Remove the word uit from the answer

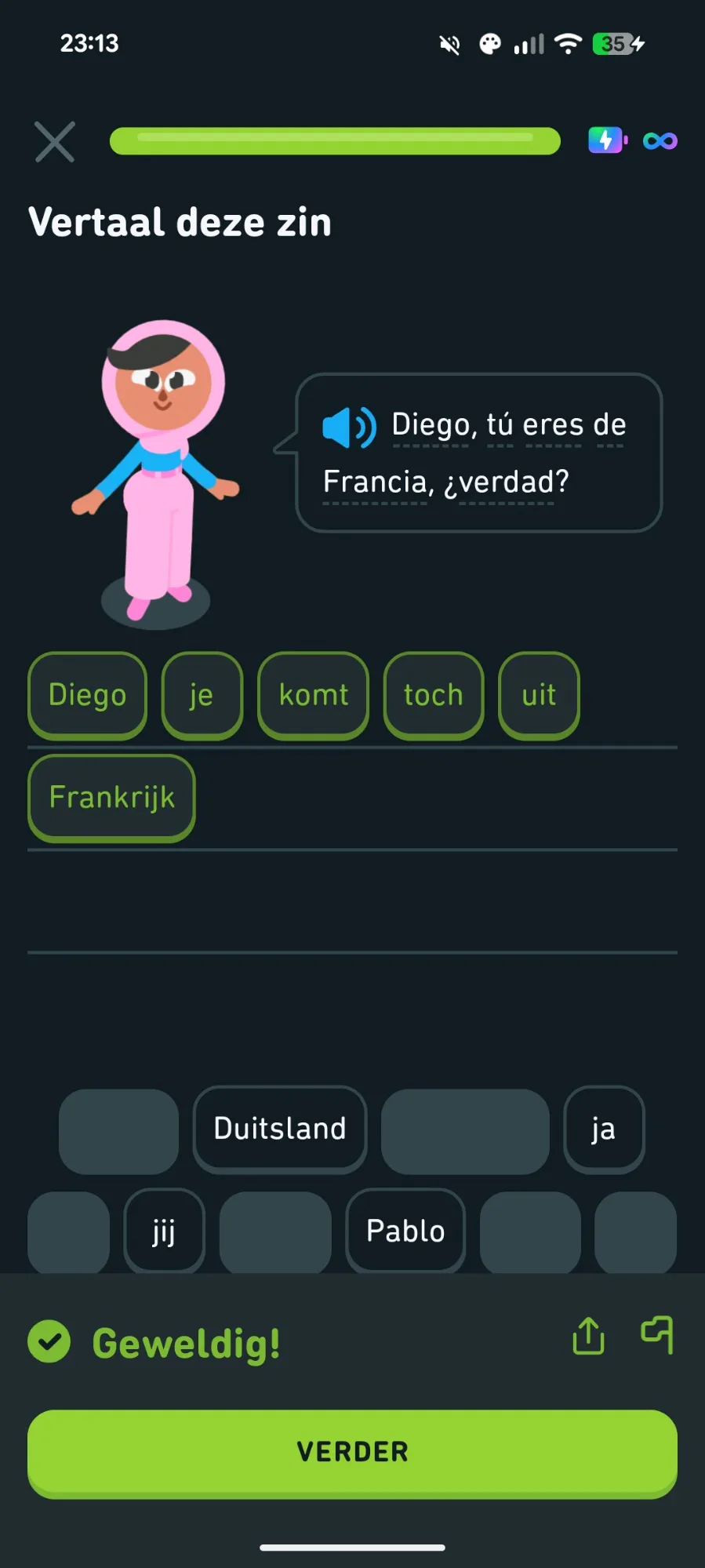(x=539, y=695)
